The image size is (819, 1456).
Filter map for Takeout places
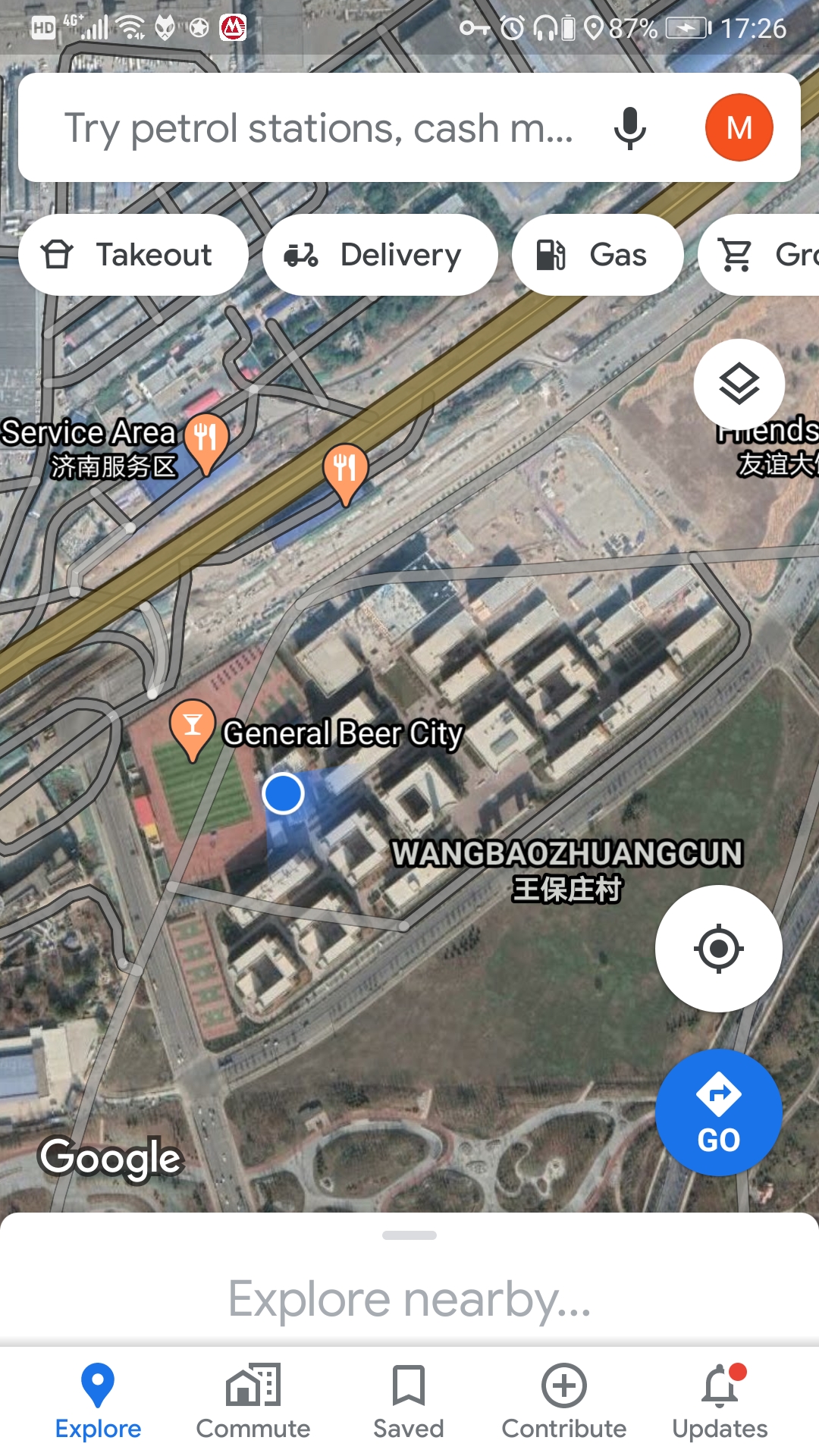pyautogui.click(x=133, y=254)
